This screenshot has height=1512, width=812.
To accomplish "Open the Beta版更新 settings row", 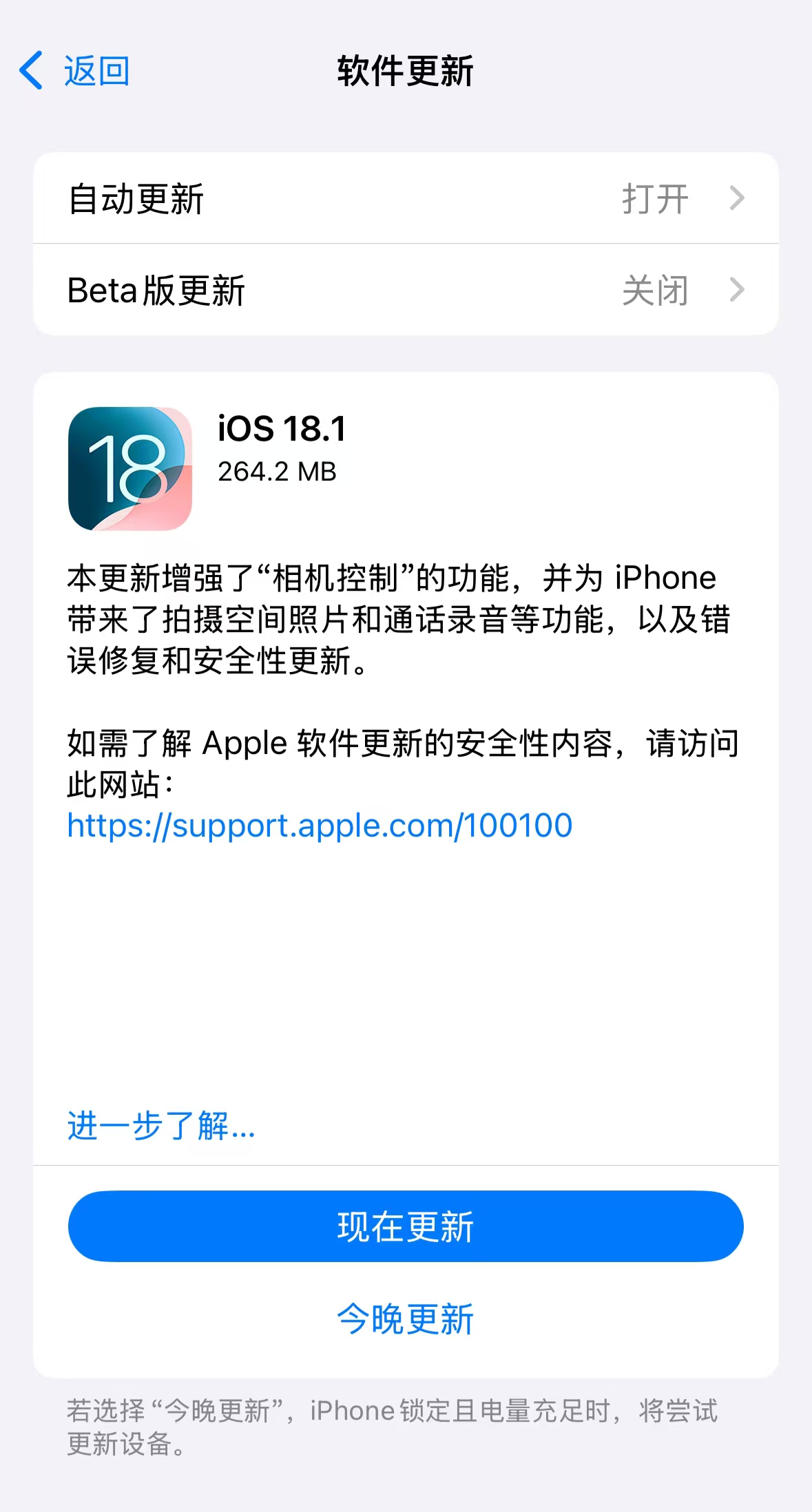I will pyautogui.click(x=406, y=290).
